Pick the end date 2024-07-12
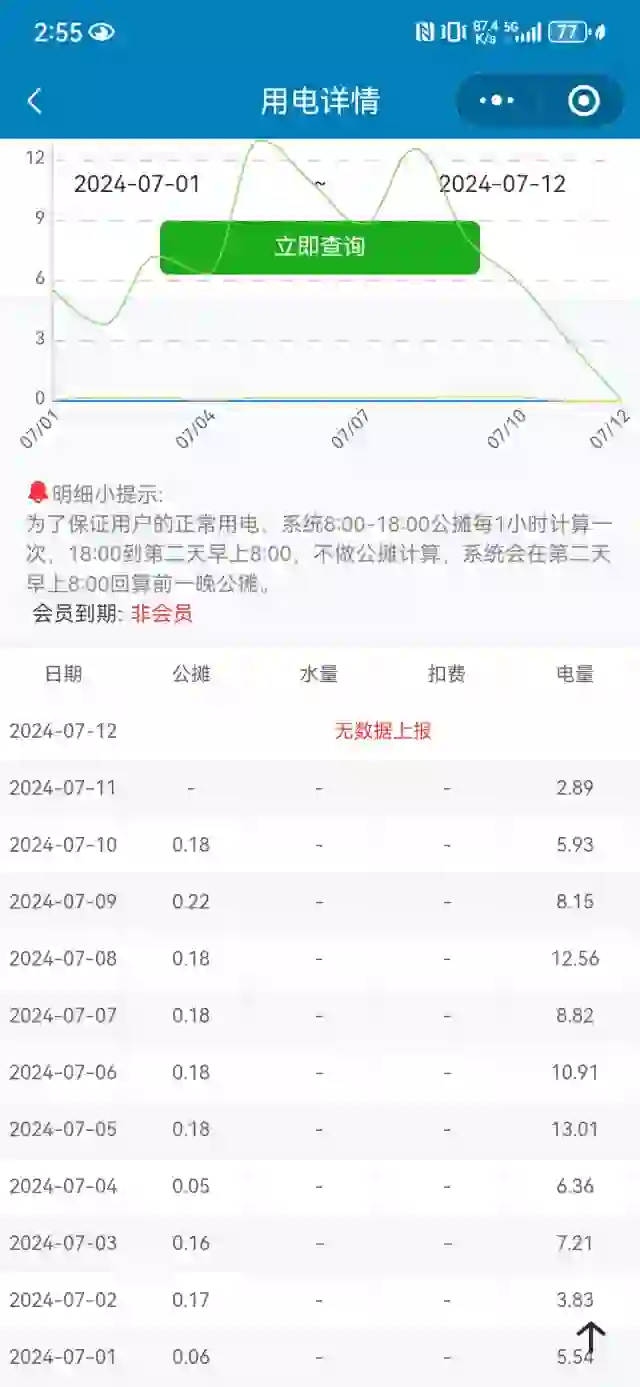Screen dimensions: 640x1387 click(502, 184)
